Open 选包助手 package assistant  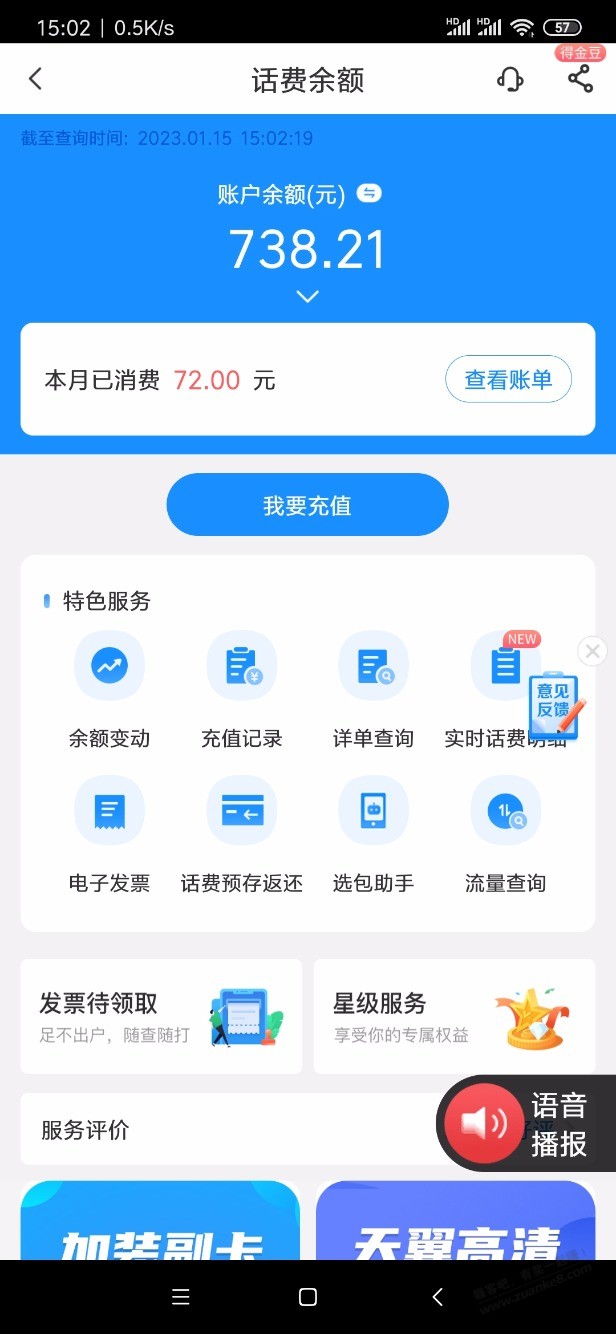(373, 811)
